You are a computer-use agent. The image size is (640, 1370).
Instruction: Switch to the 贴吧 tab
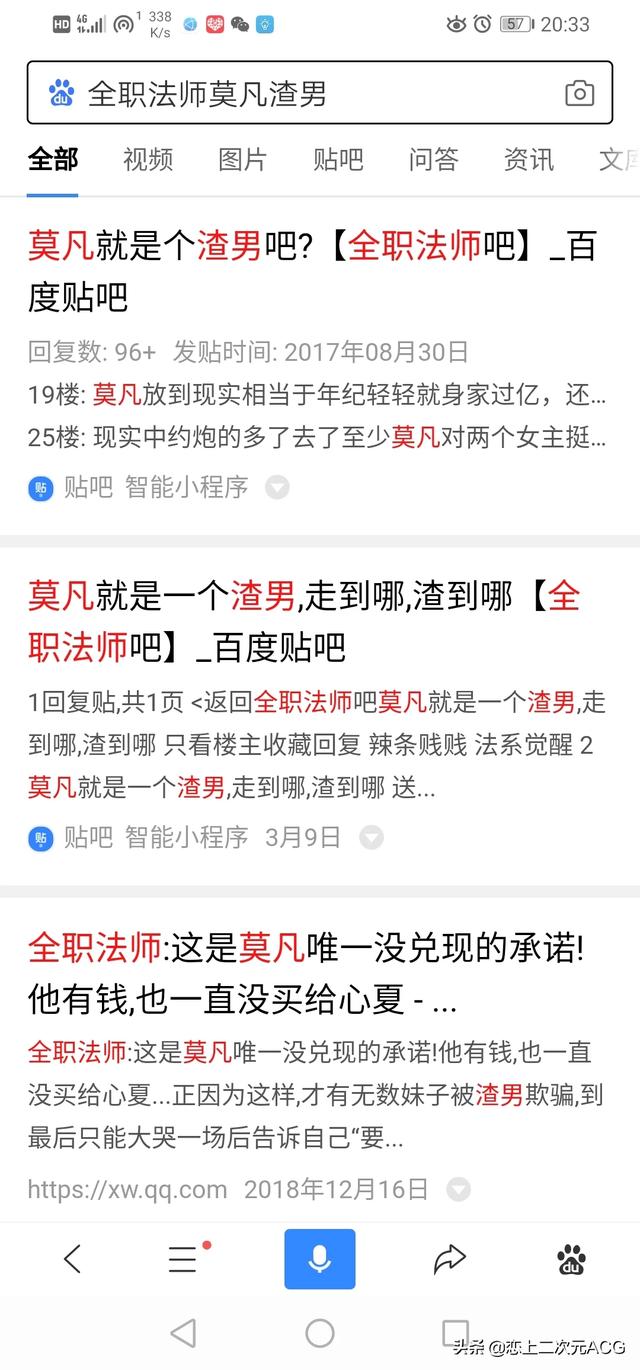tap(338, 159)
